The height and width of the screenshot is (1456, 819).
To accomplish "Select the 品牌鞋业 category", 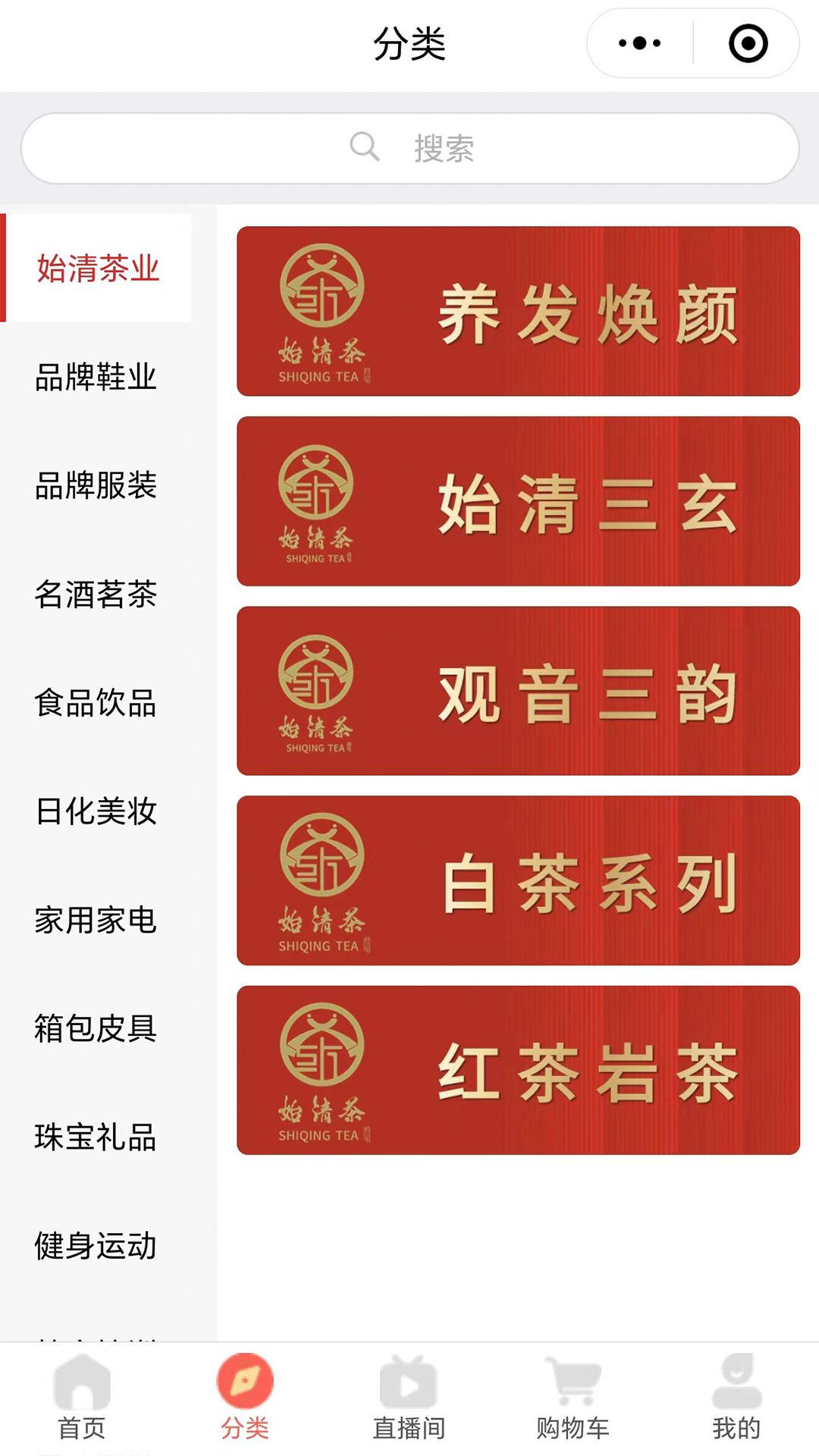I will point(96,377).
